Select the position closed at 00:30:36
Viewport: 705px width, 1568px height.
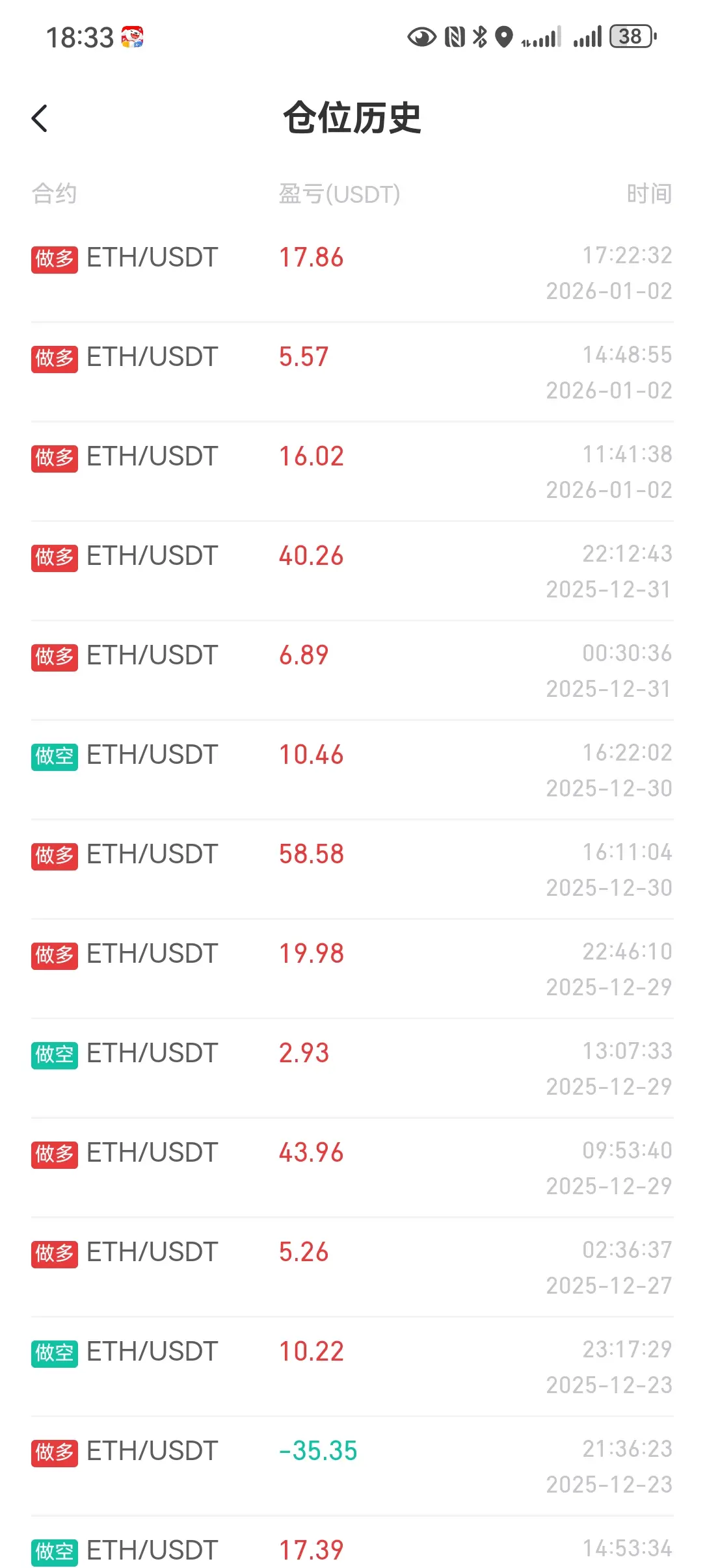click(351, 670)
